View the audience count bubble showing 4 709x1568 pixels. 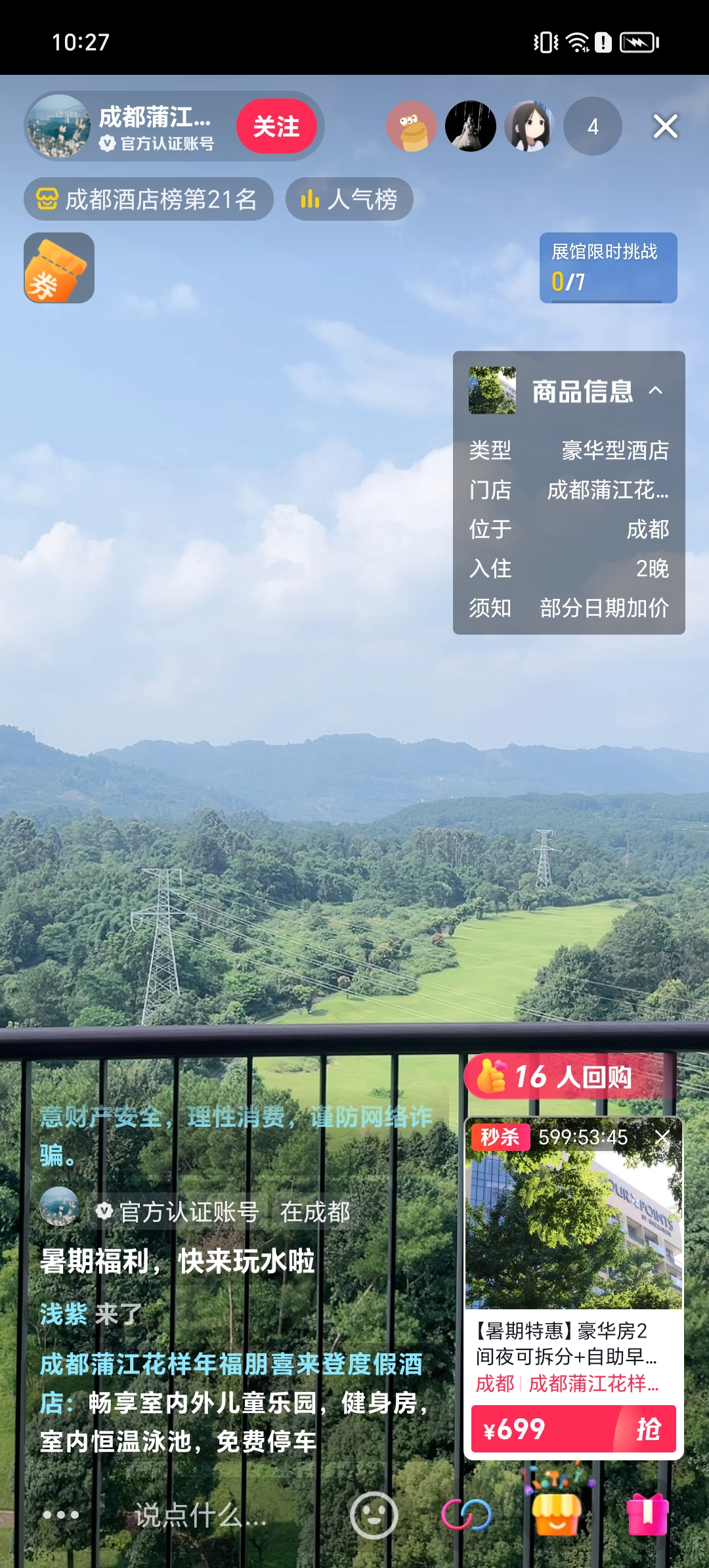pos(592,126)
